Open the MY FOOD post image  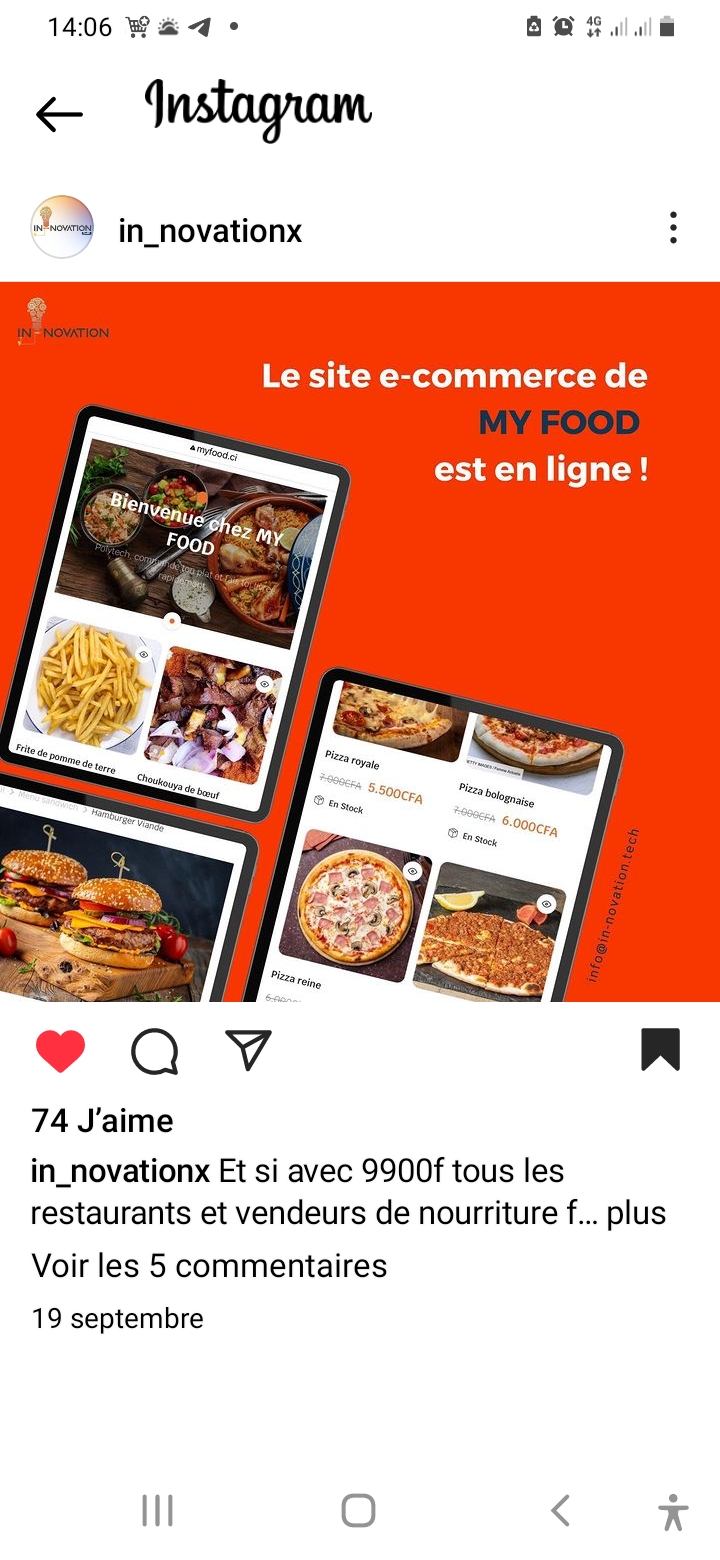360,640
